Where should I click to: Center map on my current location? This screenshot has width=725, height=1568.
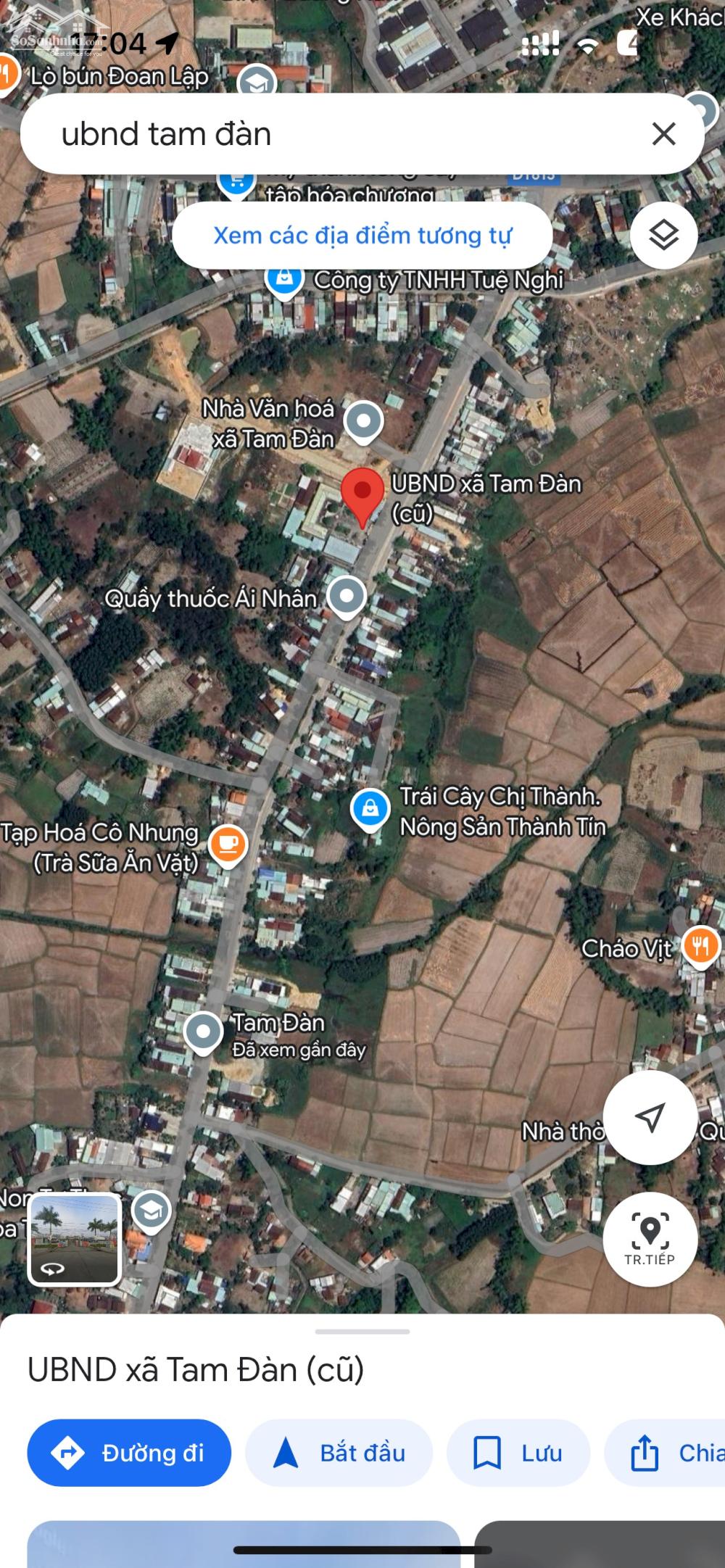coord(650,1117)
